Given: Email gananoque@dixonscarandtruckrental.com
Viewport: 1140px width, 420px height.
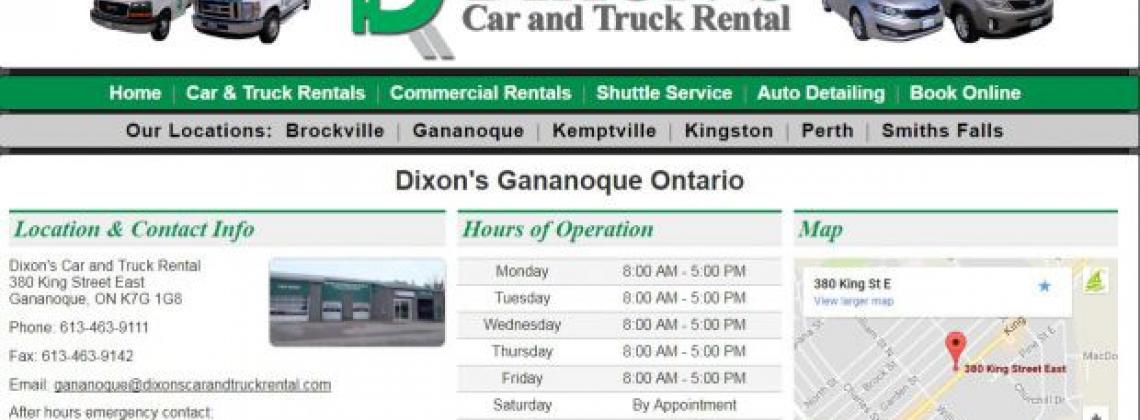Looking at the screenshot, I should [192, 385].
